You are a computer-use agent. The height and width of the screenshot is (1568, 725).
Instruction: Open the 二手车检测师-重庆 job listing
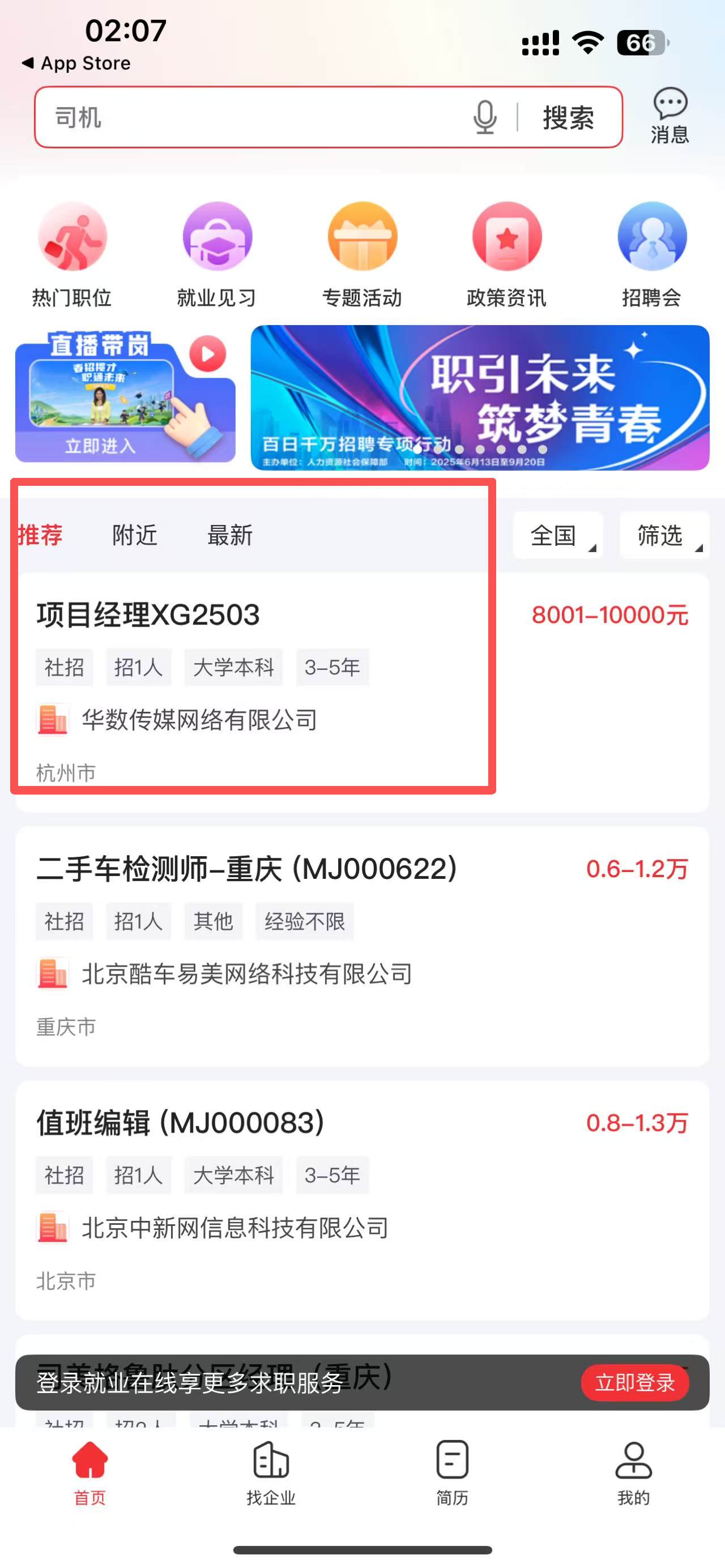click(x=362, y=947)
